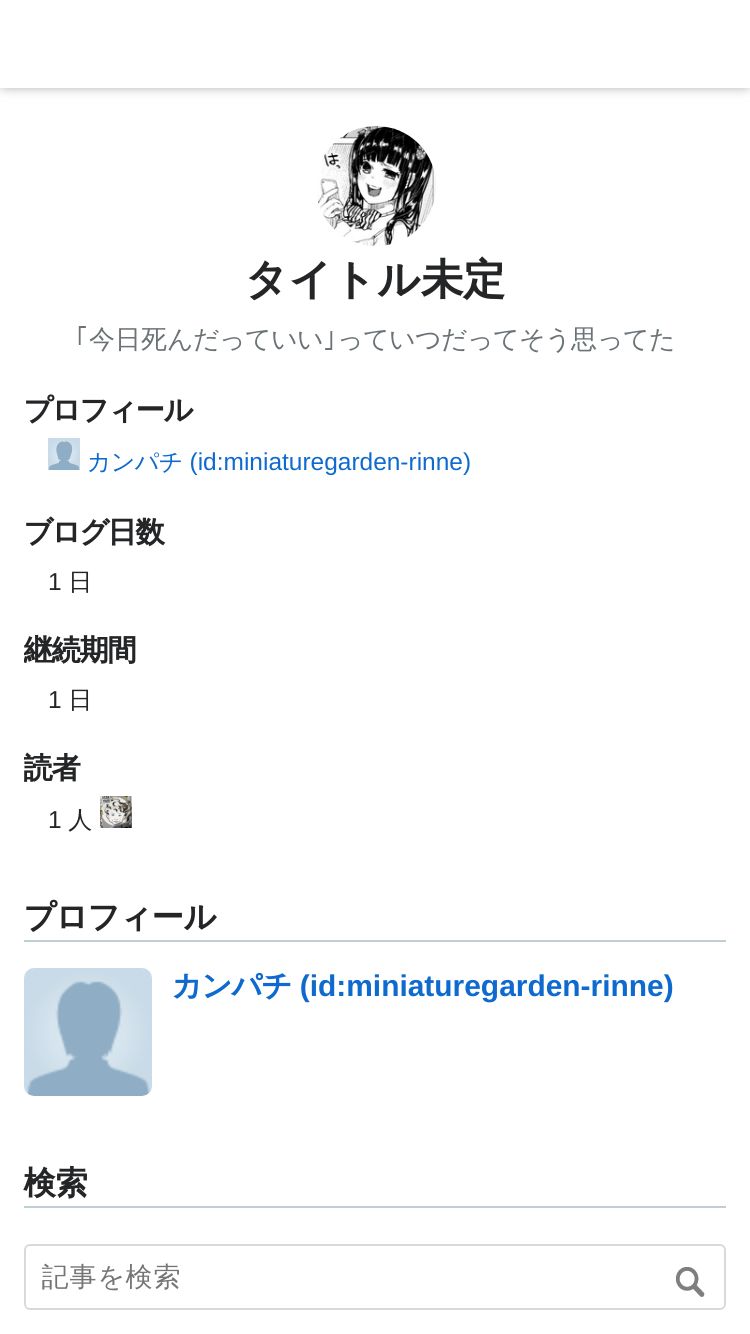Tap the large silhouette profile picture
Screen dimensions: 750x1334
pos(88,1032)
